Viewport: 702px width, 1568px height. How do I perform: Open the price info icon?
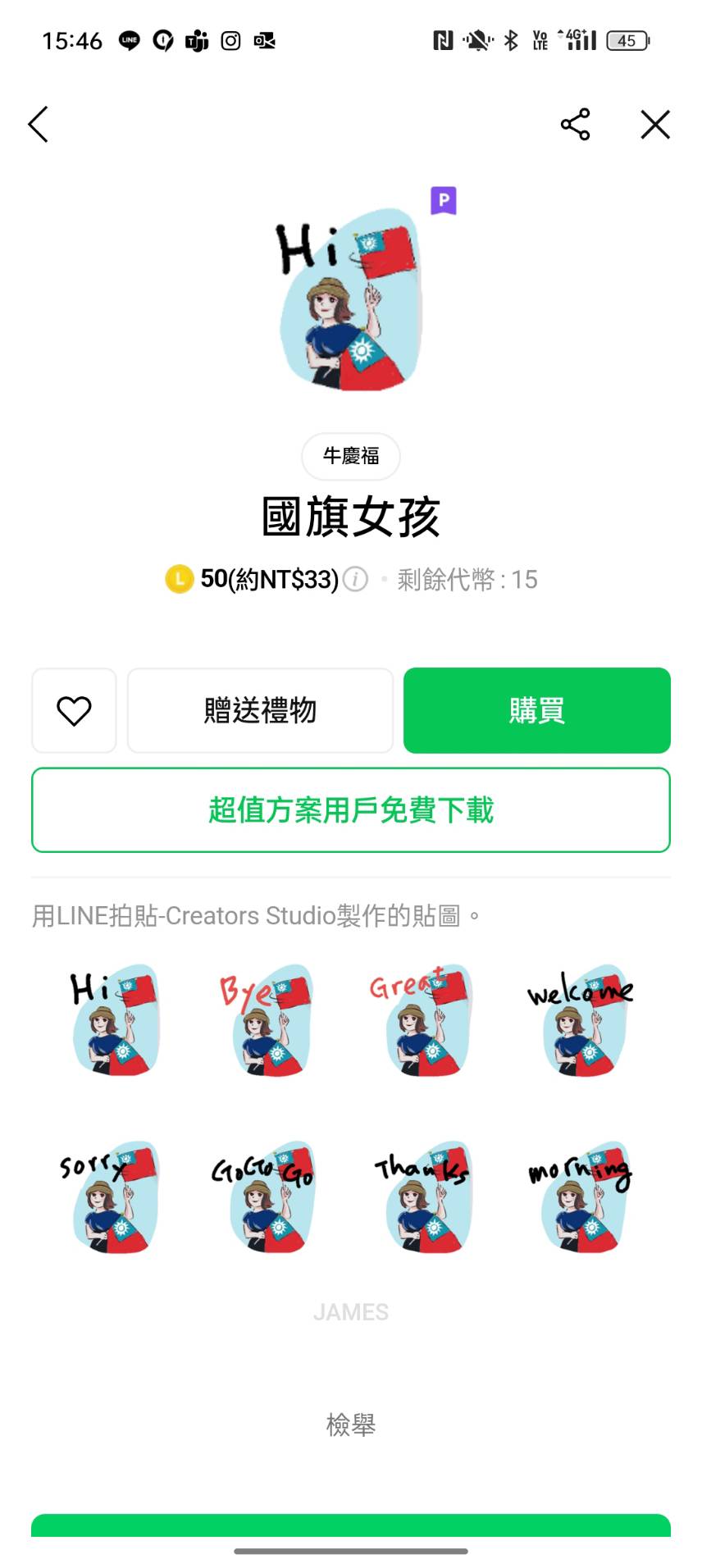355,580
